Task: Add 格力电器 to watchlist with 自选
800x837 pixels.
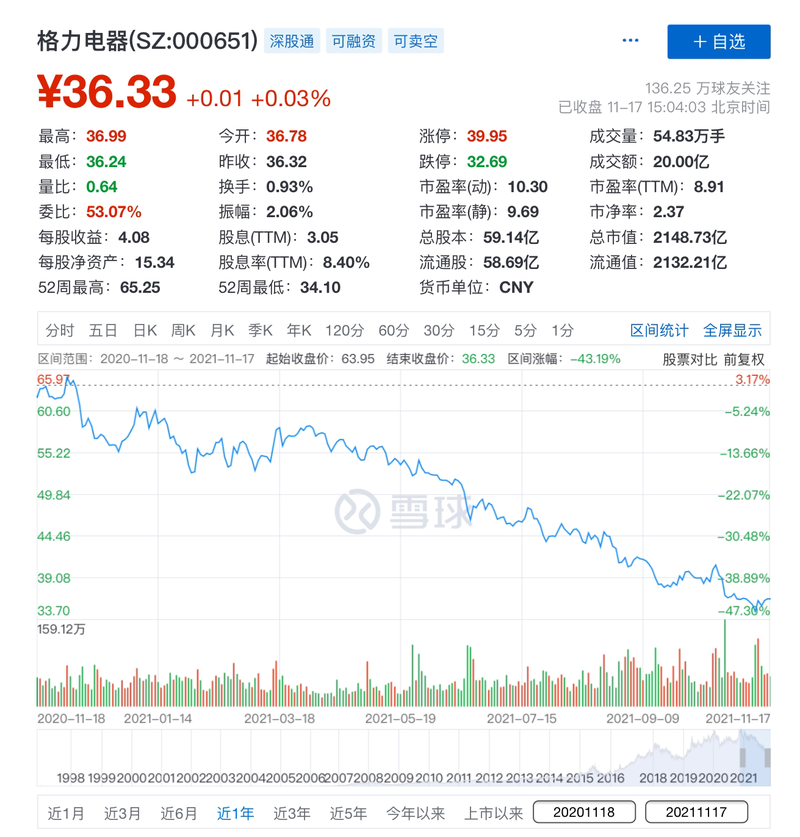Action: [x=719, y=42]
